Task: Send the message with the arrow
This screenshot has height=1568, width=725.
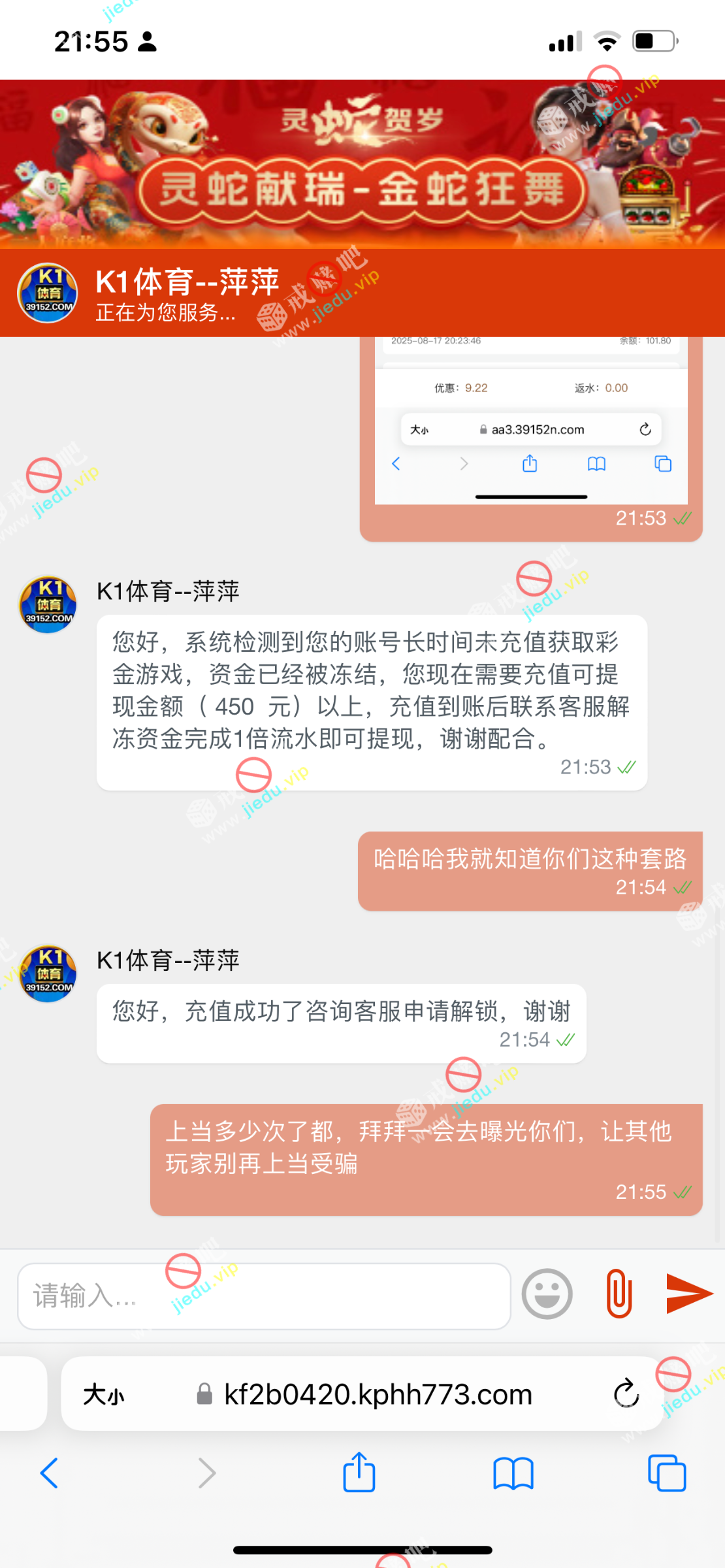Action: point(688,1294)
